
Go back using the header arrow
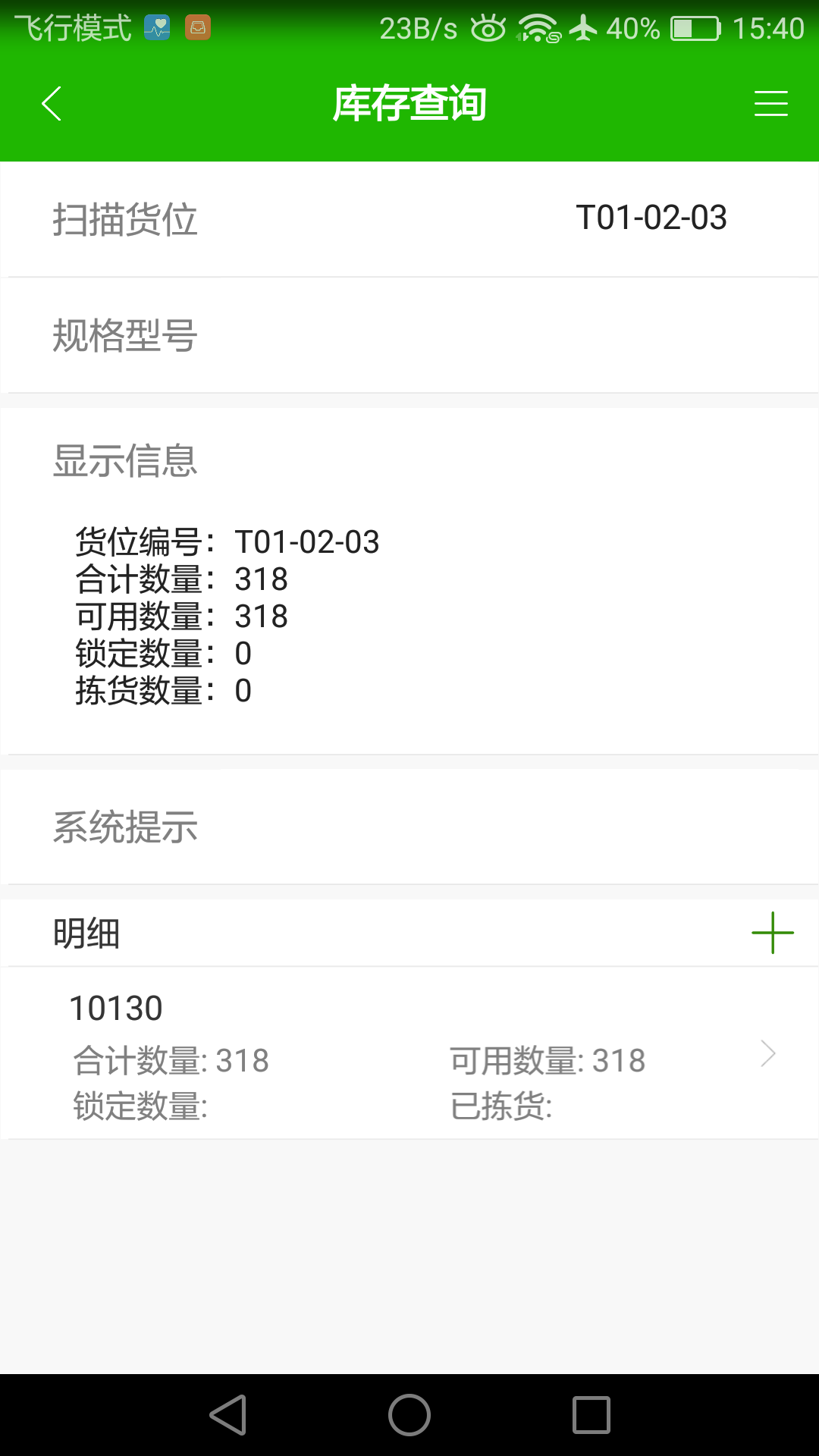coord(52,104)
